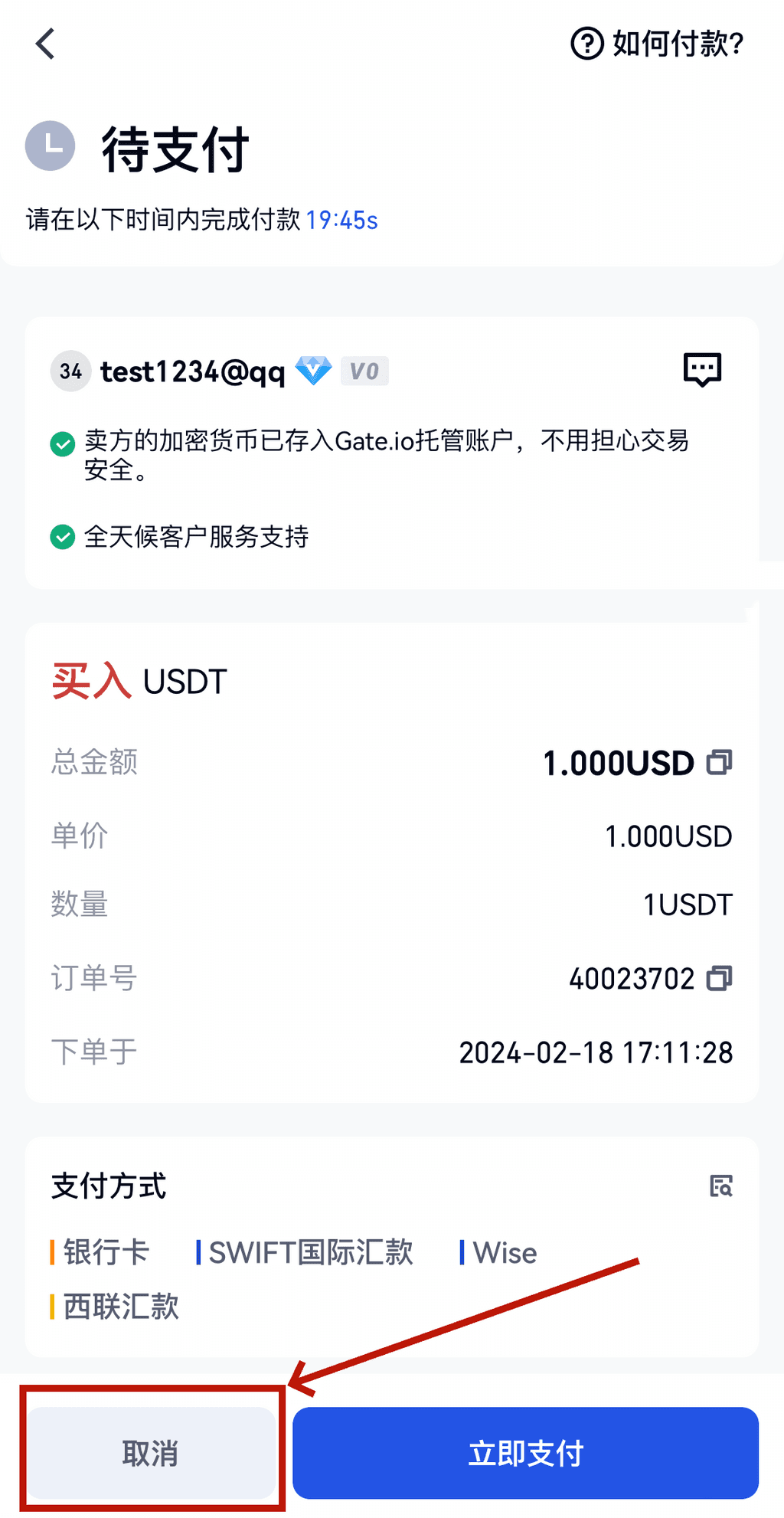Screen dimensions: 784x1518
Task: Go back using the top-left arrow
Action: [46, 44]
